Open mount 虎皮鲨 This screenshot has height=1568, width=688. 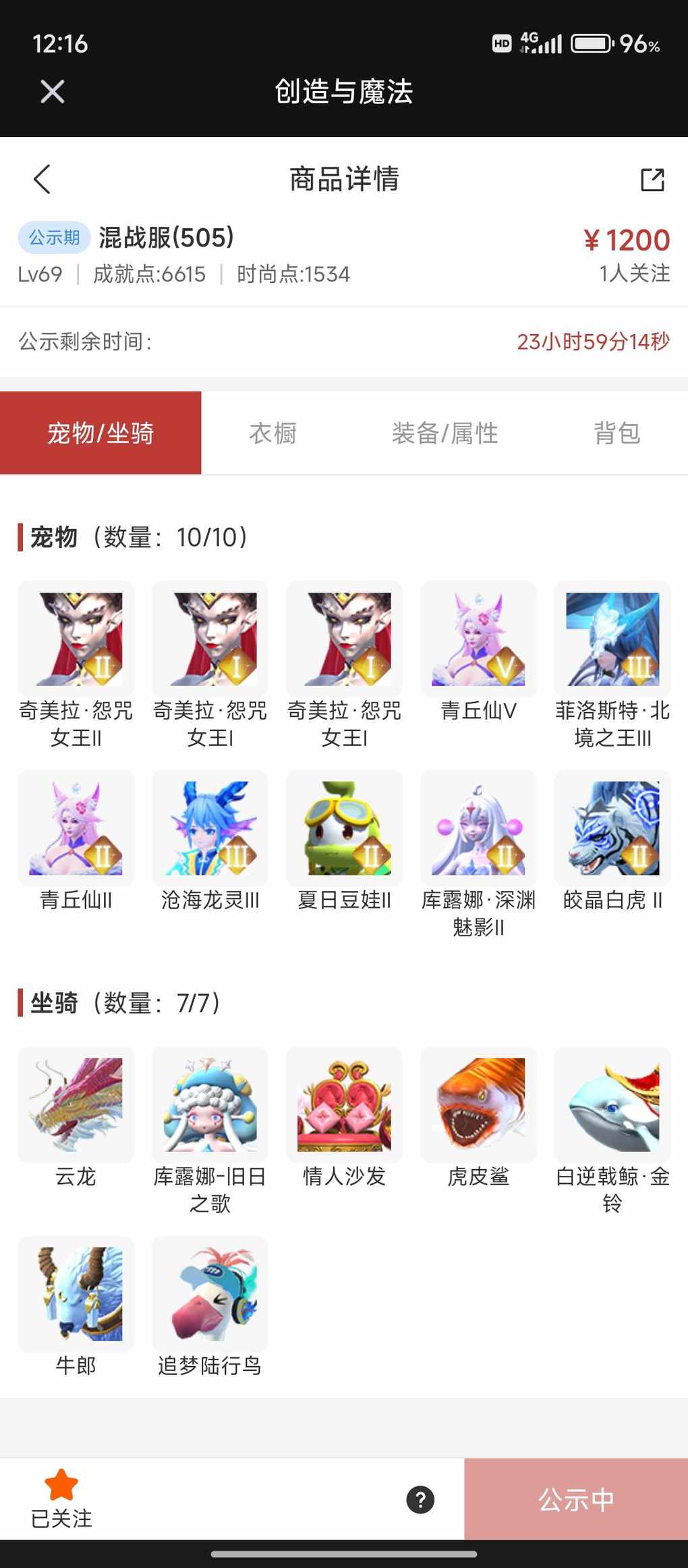click(478, 1105)
